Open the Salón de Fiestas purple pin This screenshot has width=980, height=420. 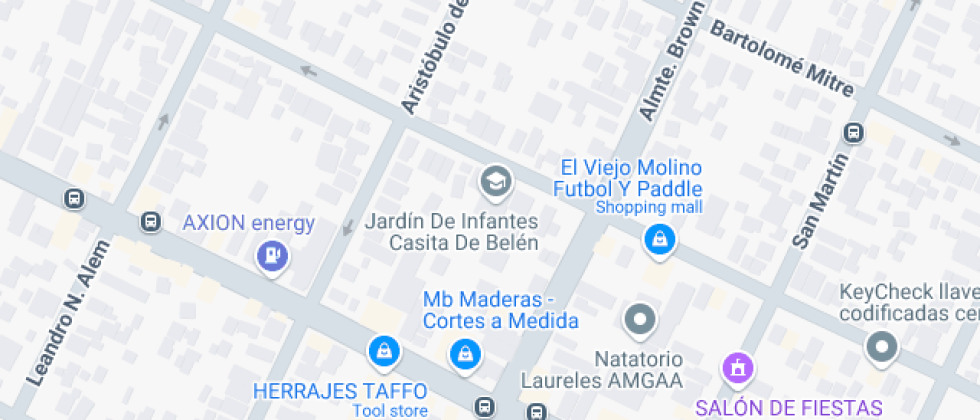[736, 368]
